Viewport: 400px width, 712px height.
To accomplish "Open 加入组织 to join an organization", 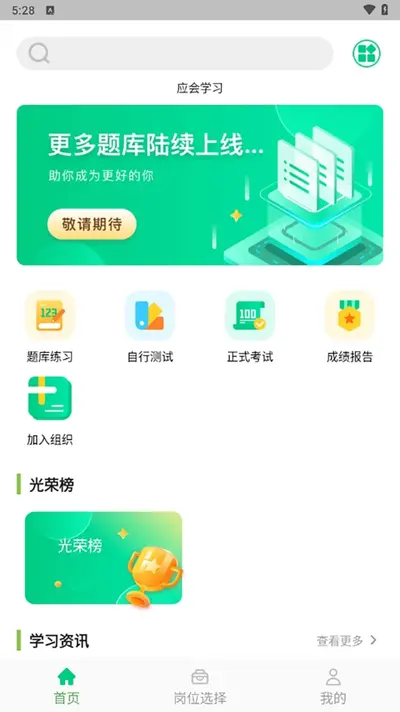I will pos(50,411).
